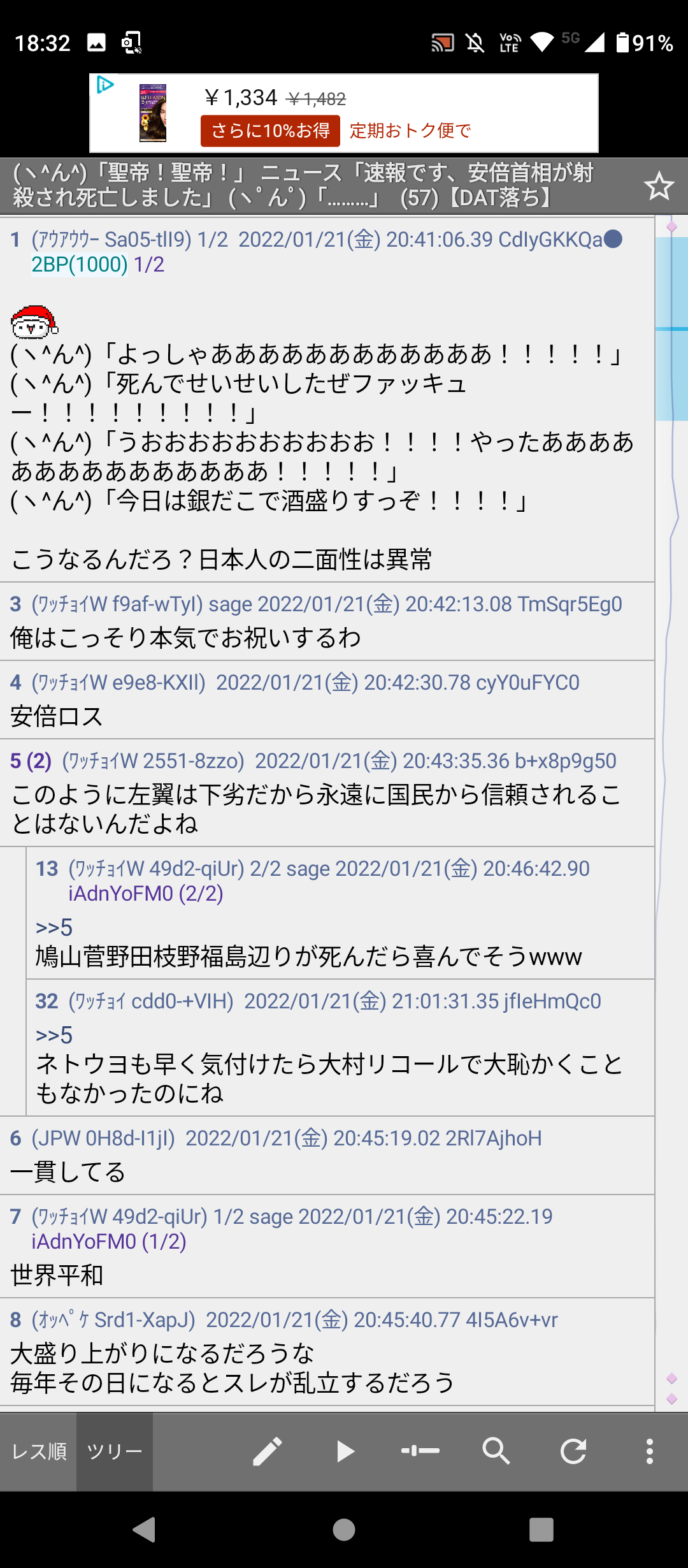Open the three-dot overflow menu
Image resolution: width=688 pixels, height=1568 pixels.
(x=649, y=1451)
